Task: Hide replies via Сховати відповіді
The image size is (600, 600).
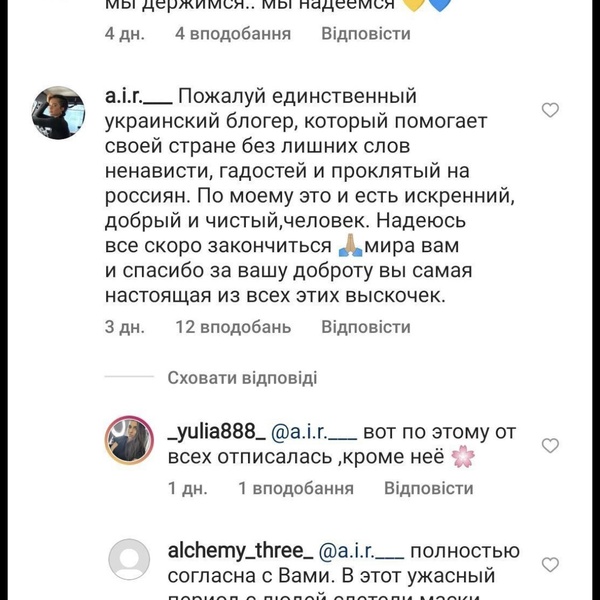Action: 242,378
